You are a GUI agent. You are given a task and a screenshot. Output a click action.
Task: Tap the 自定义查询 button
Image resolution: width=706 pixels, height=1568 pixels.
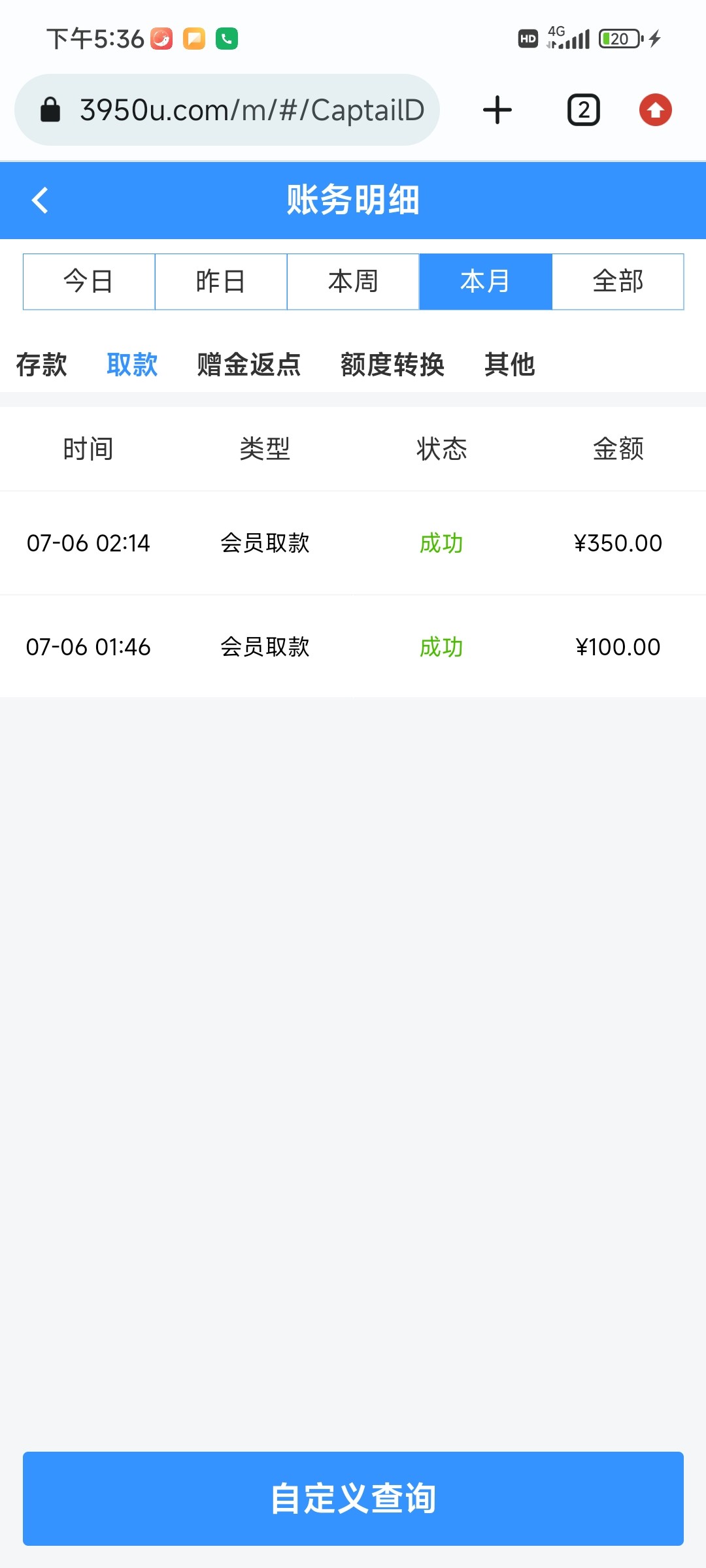tap(353, 1499)
